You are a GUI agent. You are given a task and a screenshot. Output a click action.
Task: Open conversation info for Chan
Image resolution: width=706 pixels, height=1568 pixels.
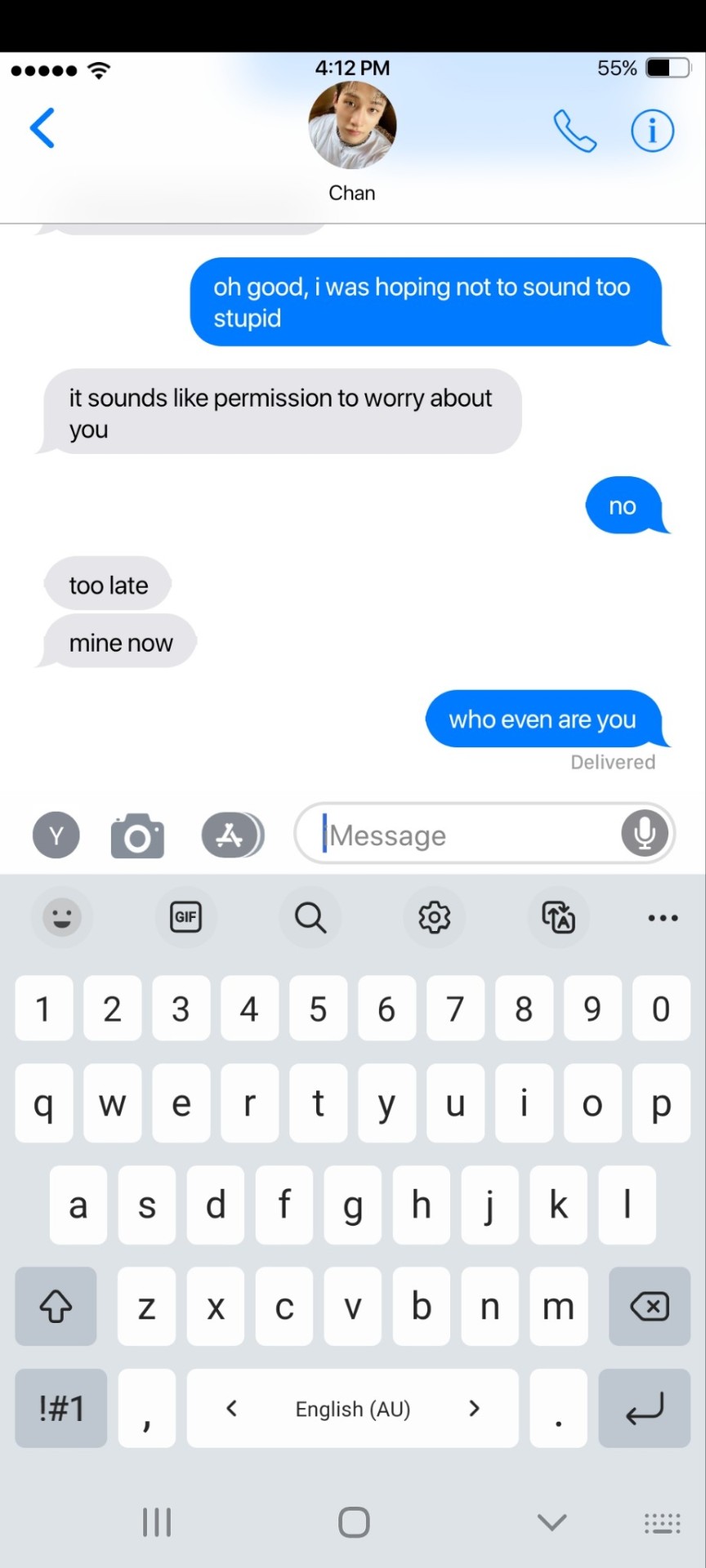point(652,131)
